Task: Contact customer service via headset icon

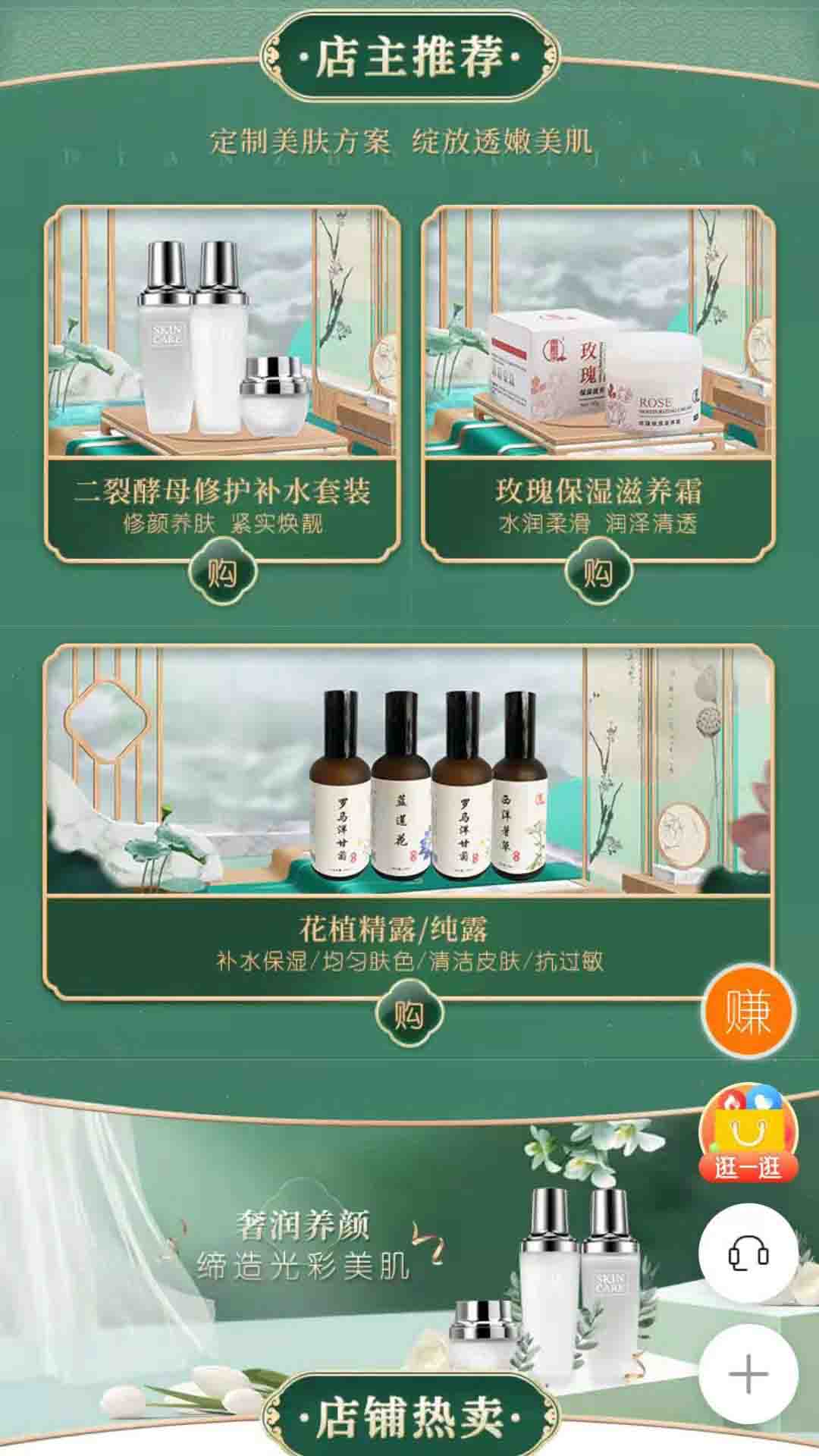Action: pyautogui.click(x=748, y=1254)
